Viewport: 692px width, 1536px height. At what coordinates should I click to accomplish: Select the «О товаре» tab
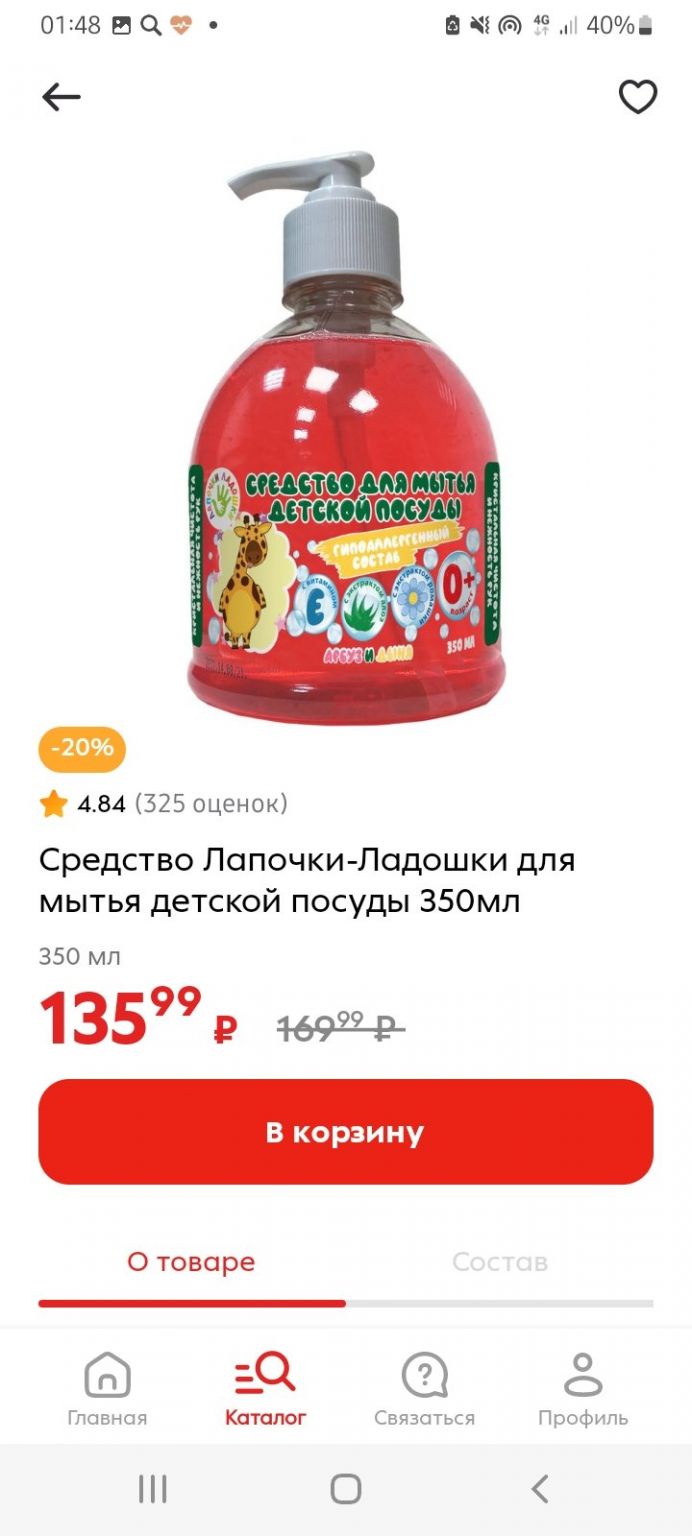[191, 1262]
